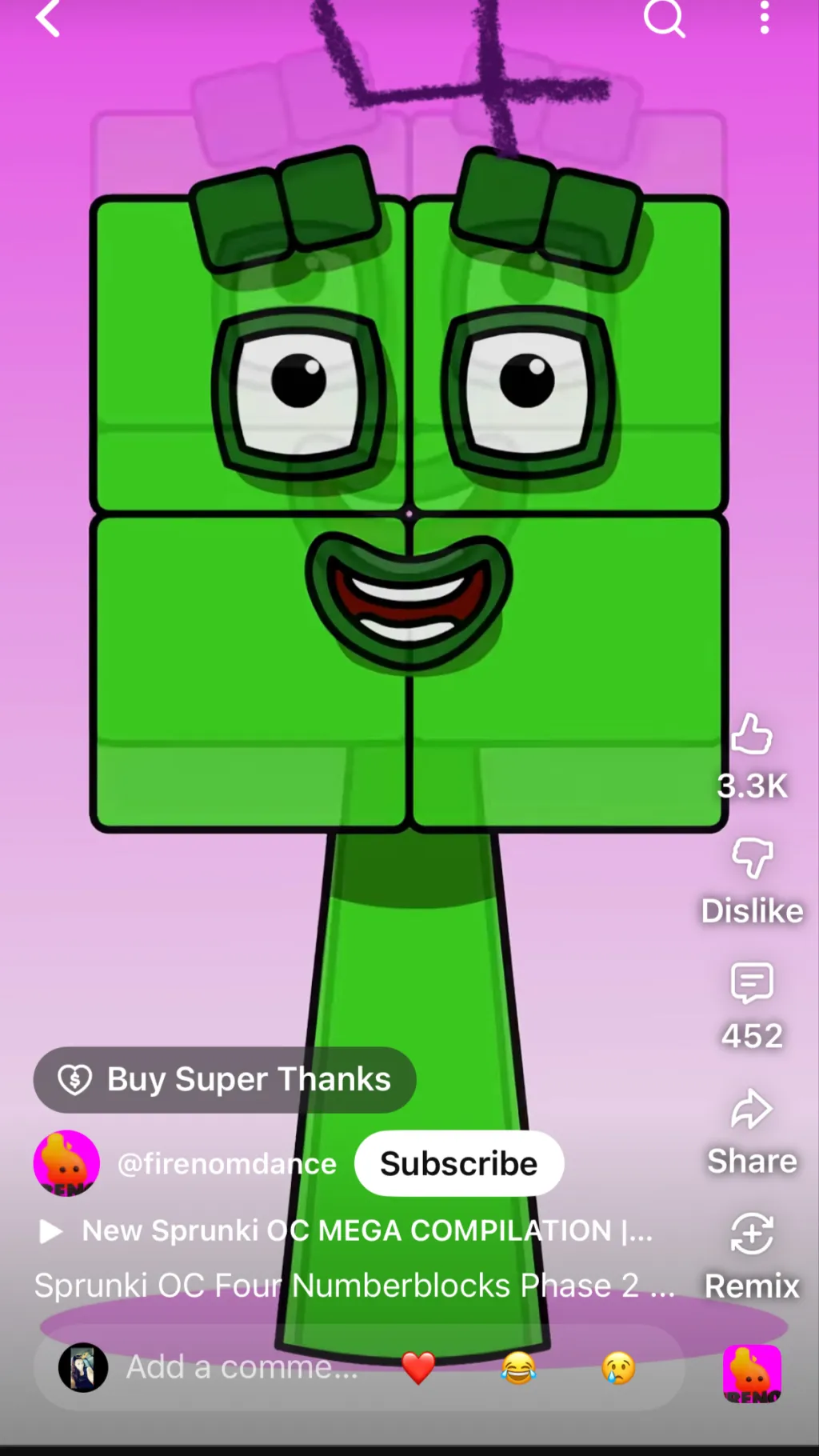
Task: Buy Super Thanks for this video
Action: pyautogui.click(x=225, y=1079)
